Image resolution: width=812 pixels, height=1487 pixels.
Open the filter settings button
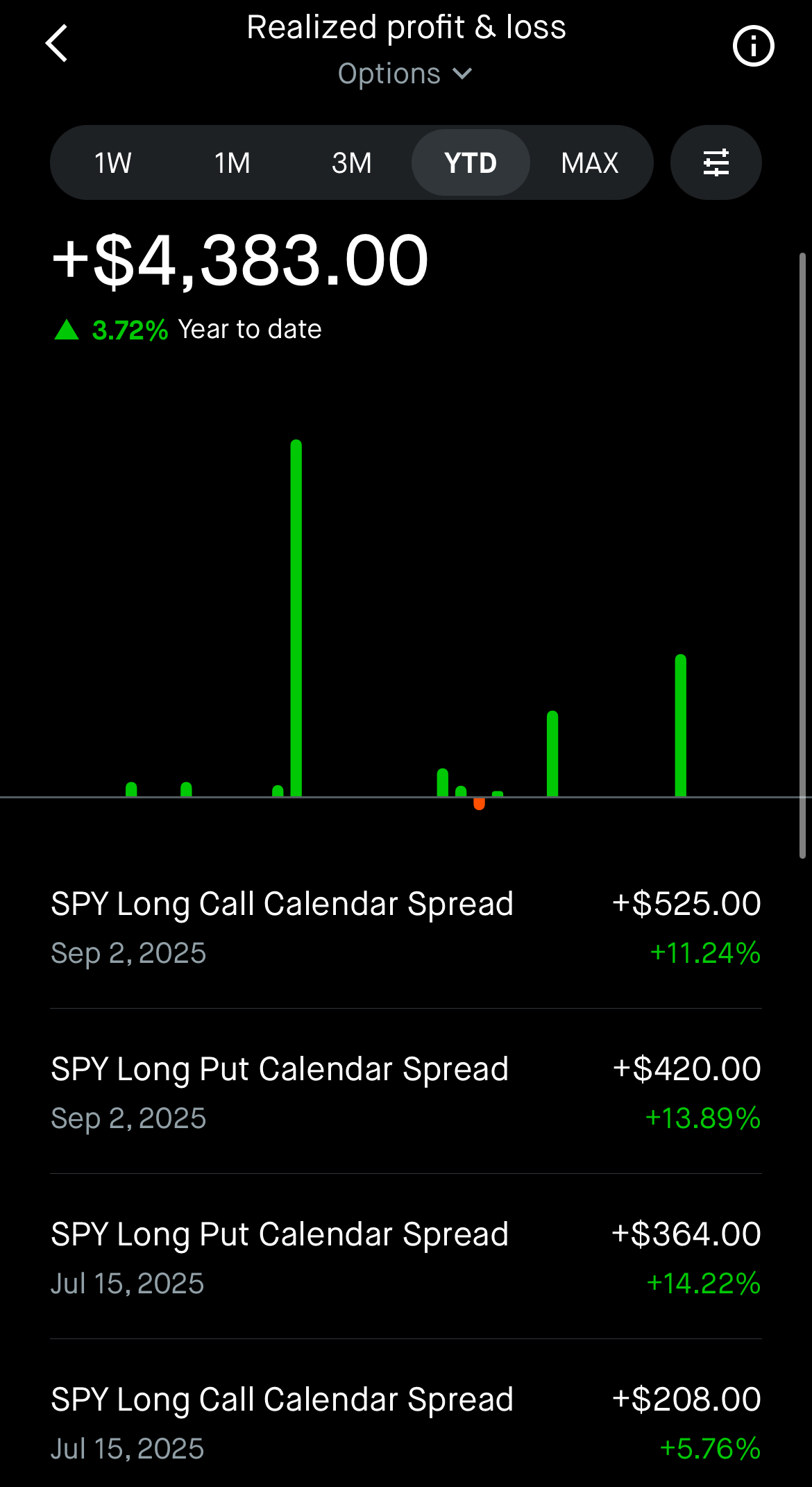tap(716, 163)
